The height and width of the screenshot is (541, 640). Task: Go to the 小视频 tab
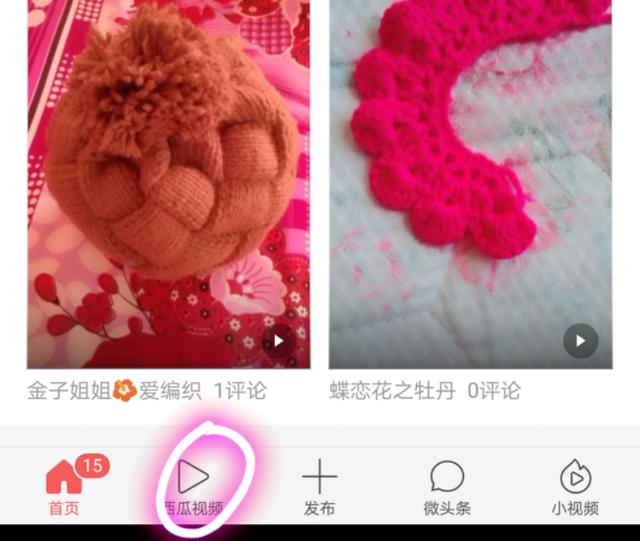pyautogui.click(x=575, y=487)
